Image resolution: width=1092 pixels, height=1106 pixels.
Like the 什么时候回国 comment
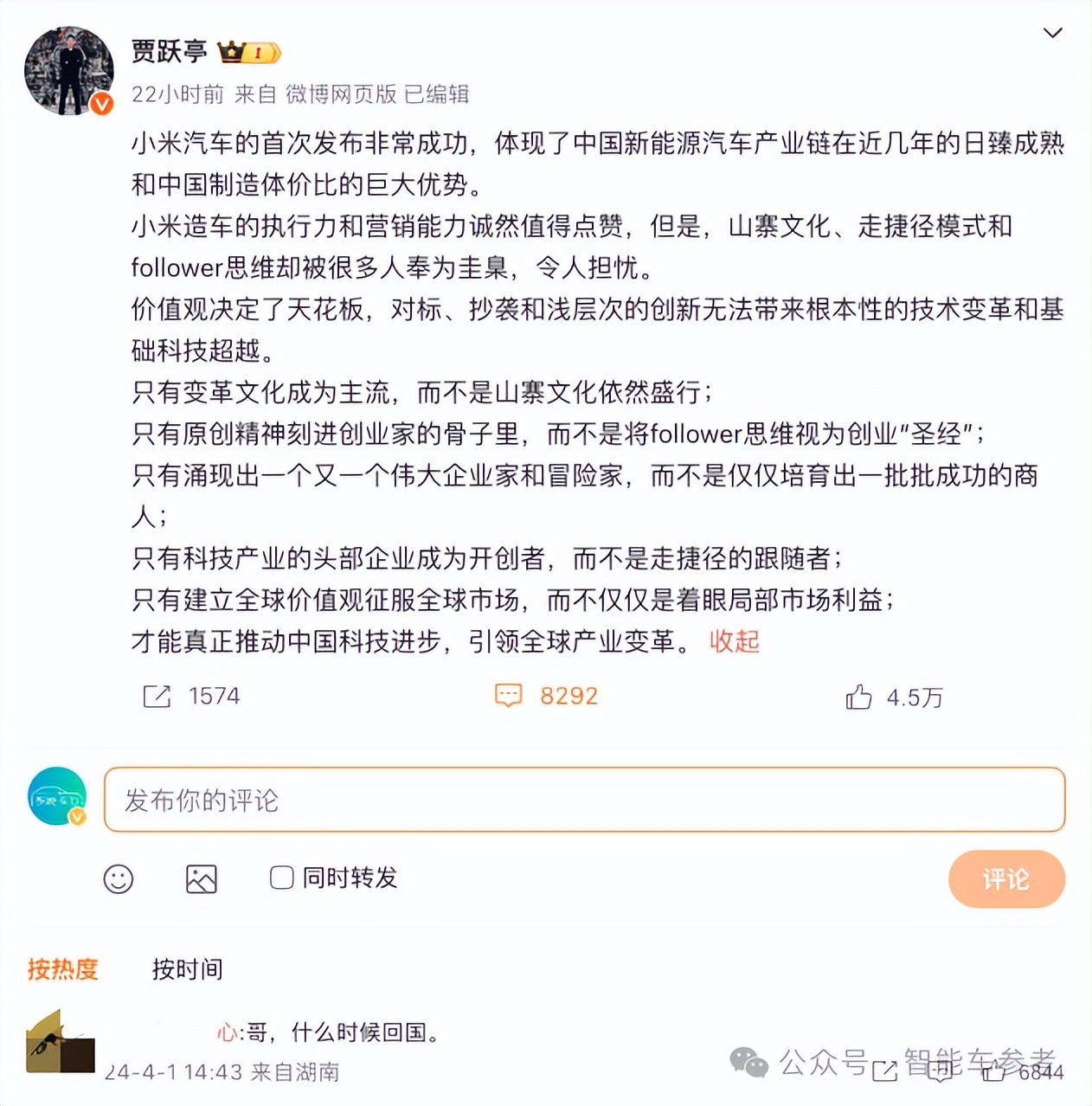click(x=993, y=1071)
